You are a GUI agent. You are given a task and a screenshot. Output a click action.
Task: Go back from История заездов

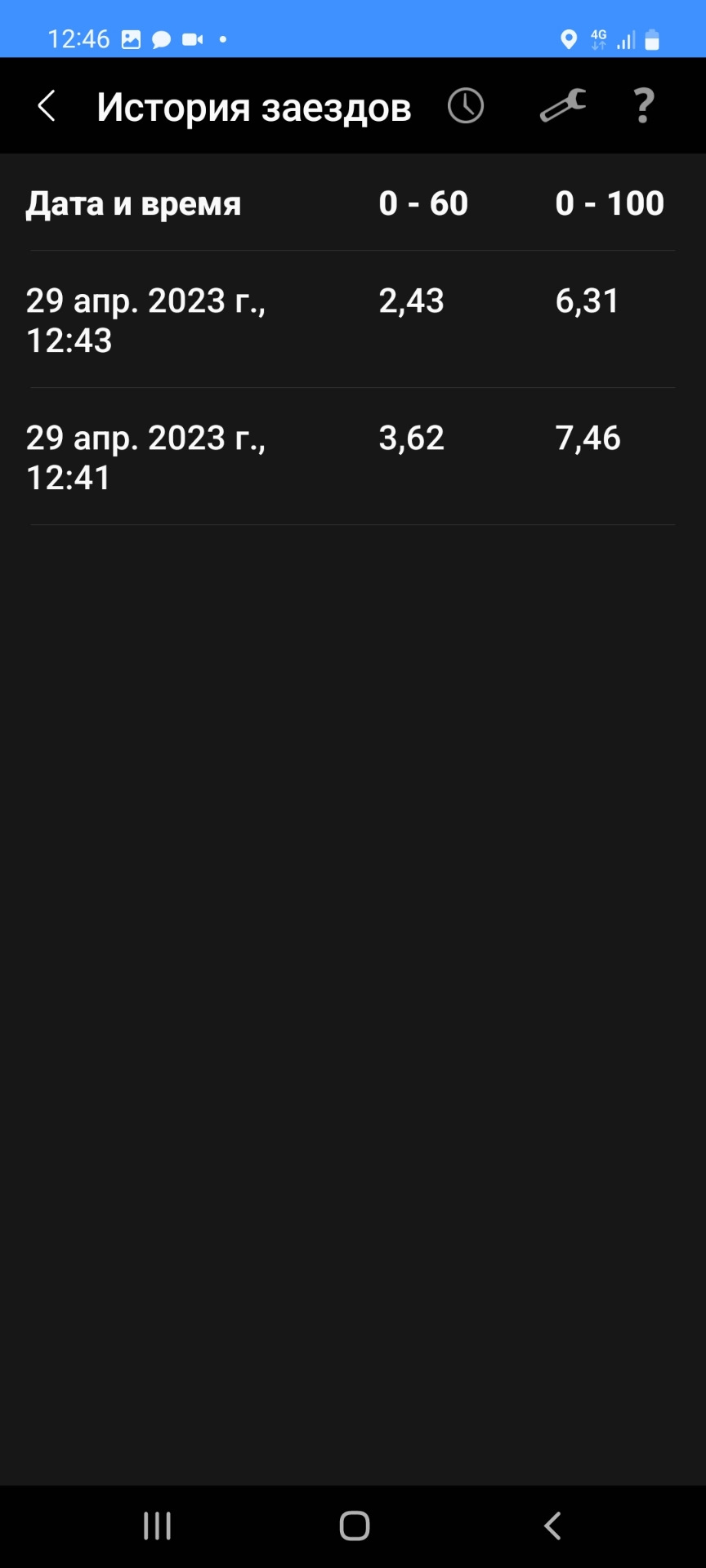pos(47,106)
